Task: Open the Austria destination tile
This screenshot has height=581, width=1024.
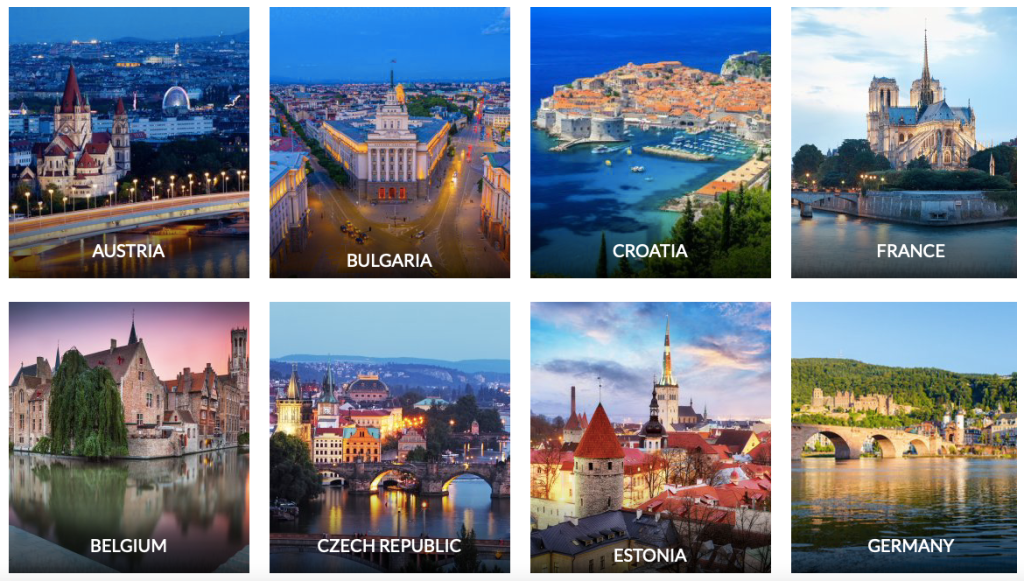Action: coord(129,143)
